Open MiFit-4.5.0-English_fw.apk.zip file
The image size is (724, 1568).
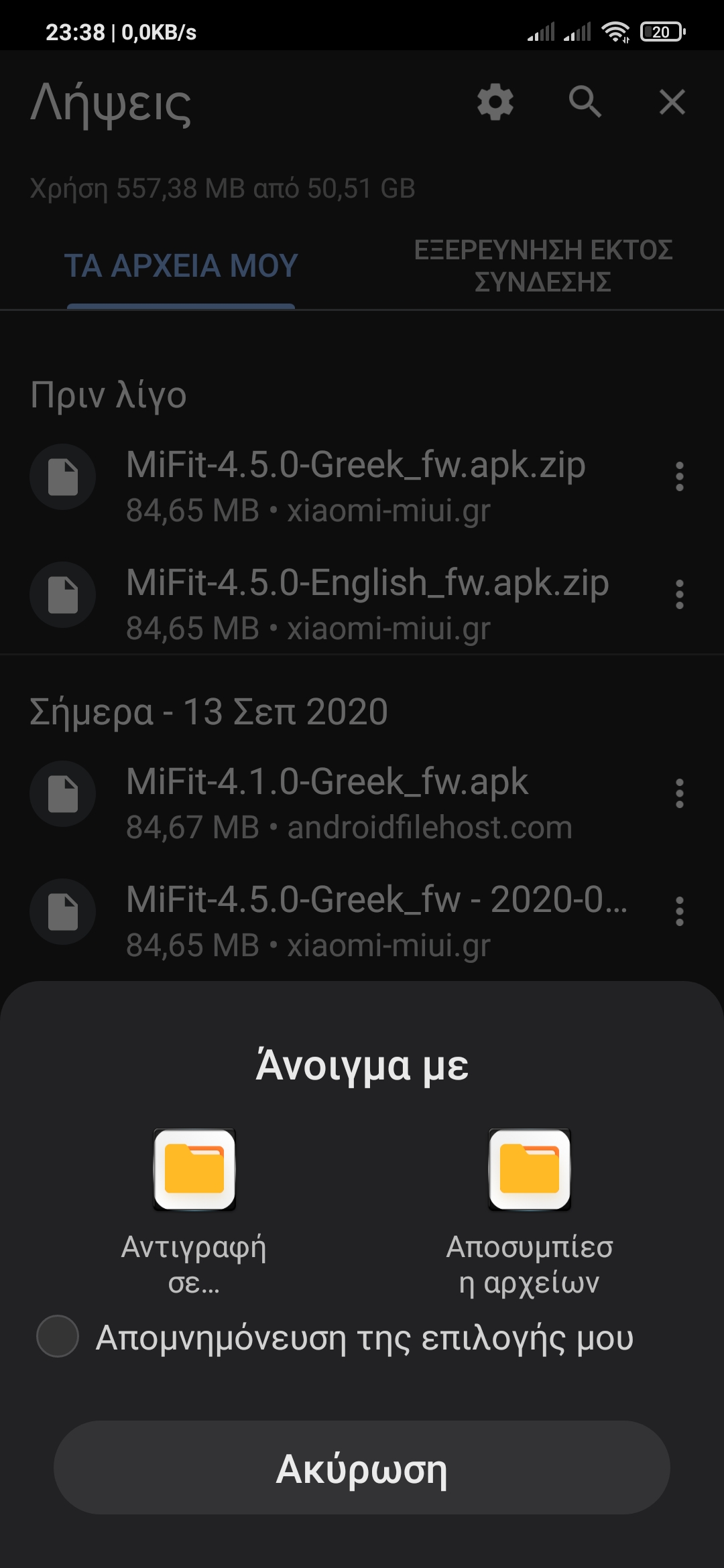click(367, 595)
